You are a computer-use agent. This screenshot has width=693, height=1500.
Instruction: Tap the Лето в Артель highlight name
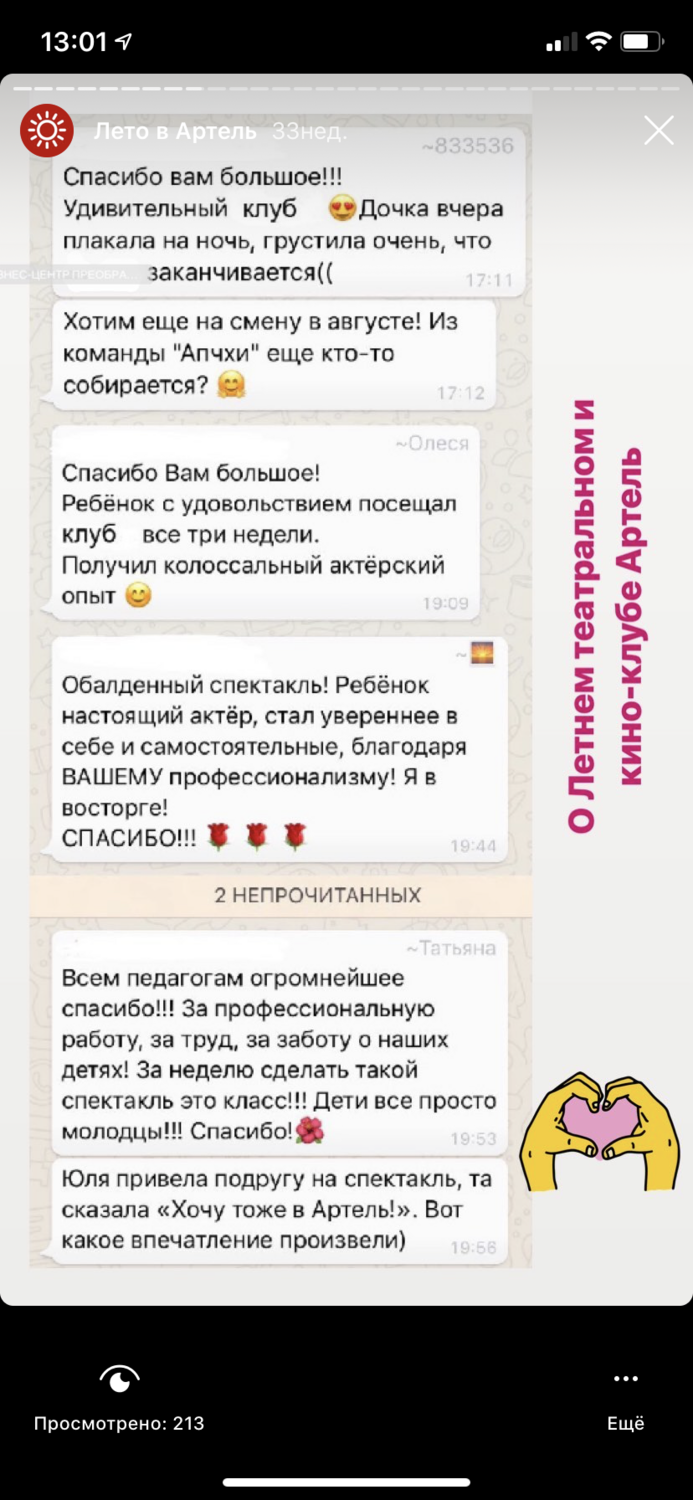tap(175, 131)
